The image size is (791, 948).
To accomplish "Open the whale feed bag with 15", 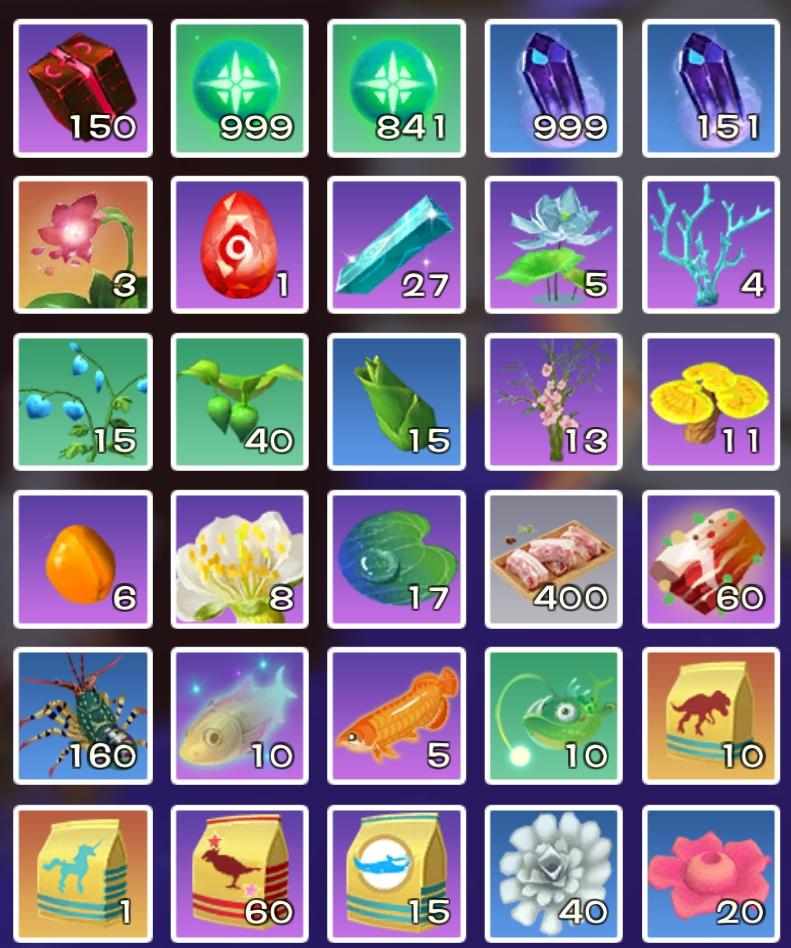I will [x=397, y=873].
